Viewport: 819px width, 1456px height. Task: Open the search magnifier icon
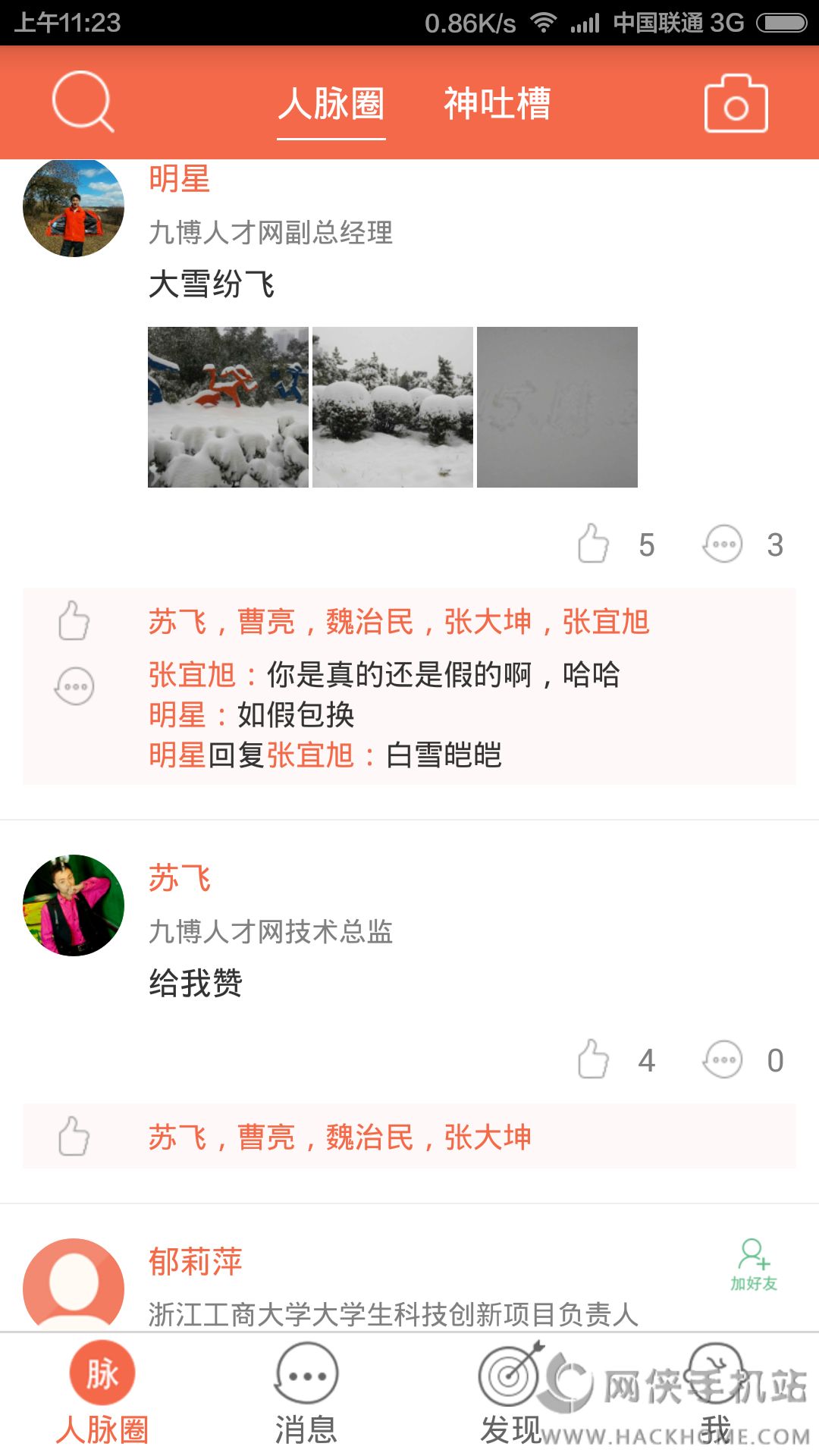[83, 102]
